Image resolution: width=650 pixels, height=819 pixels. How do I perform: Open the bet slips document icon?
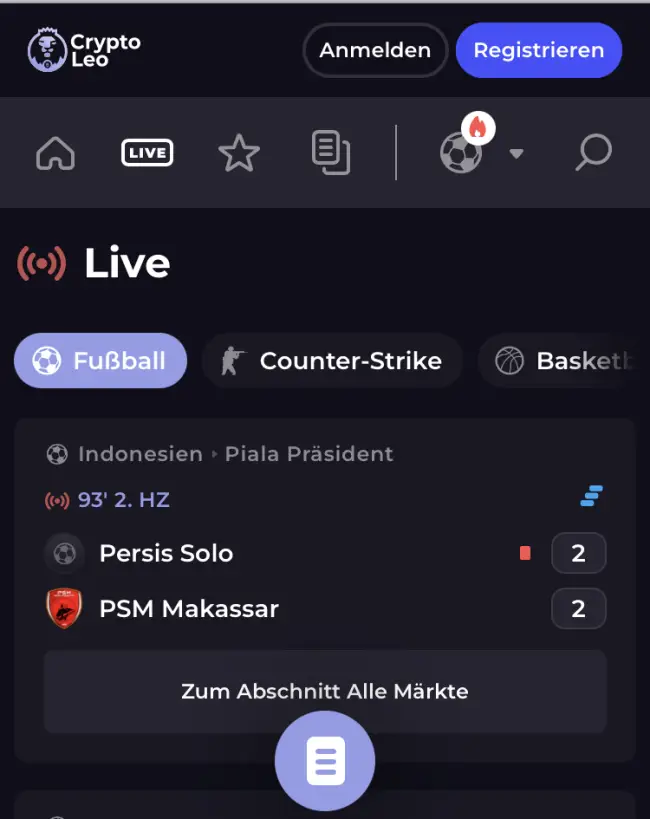(x=331, y=153)
